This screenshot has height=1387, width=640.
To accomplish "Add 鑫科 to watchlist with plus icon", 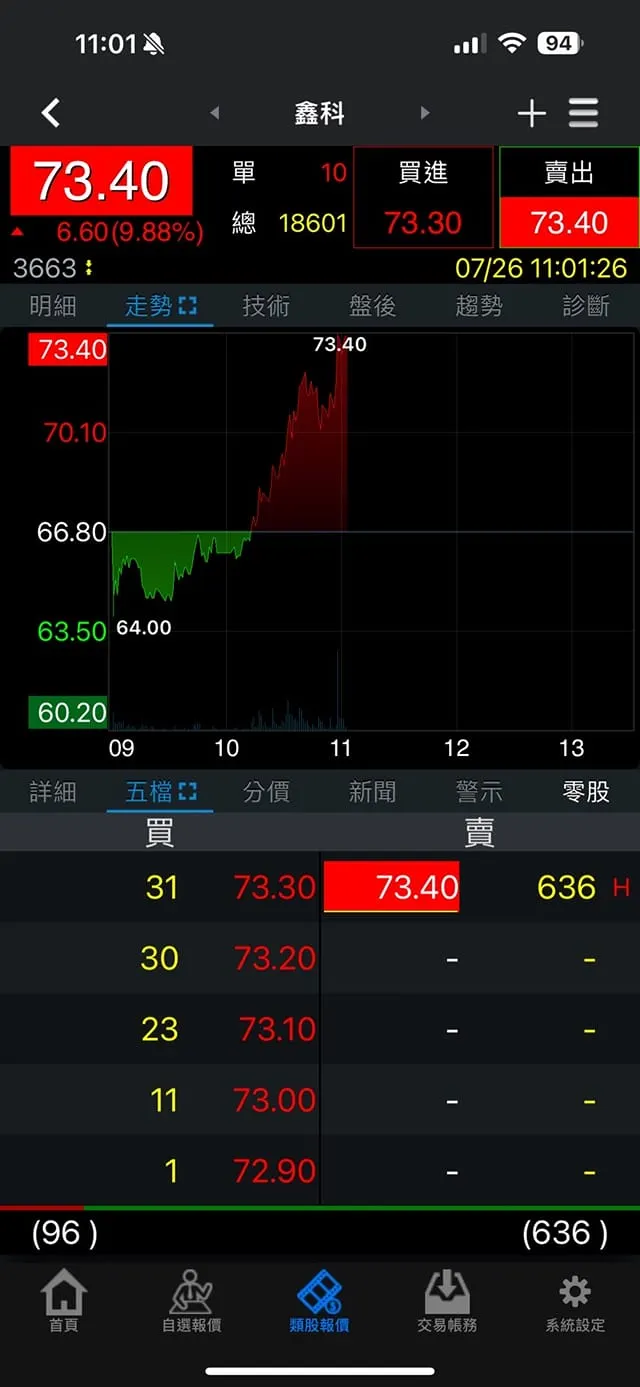I will (x=531, y=114).
